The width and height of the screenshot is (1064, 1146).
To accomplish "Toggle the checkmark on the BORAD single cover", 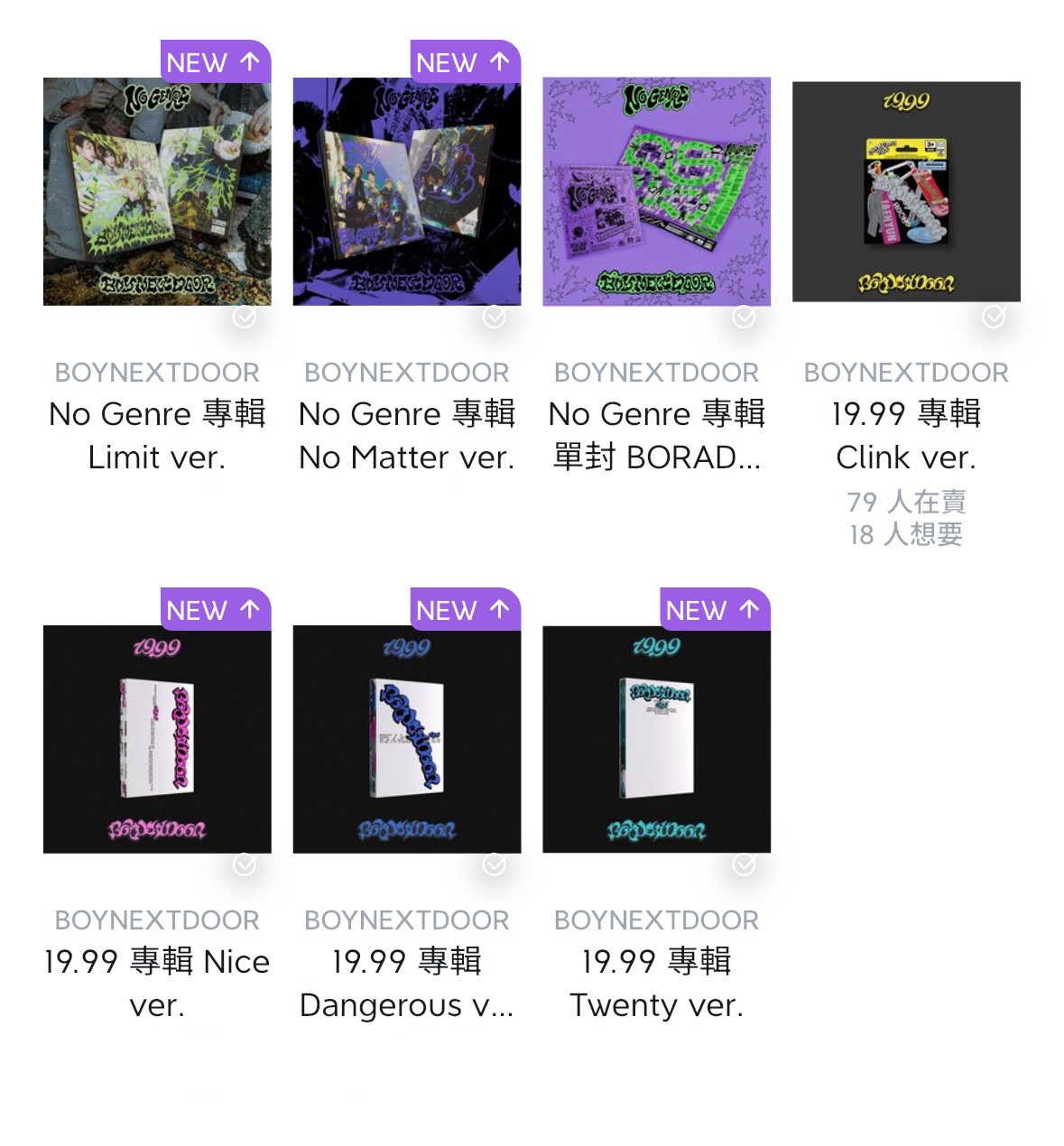I will [743, 315].
